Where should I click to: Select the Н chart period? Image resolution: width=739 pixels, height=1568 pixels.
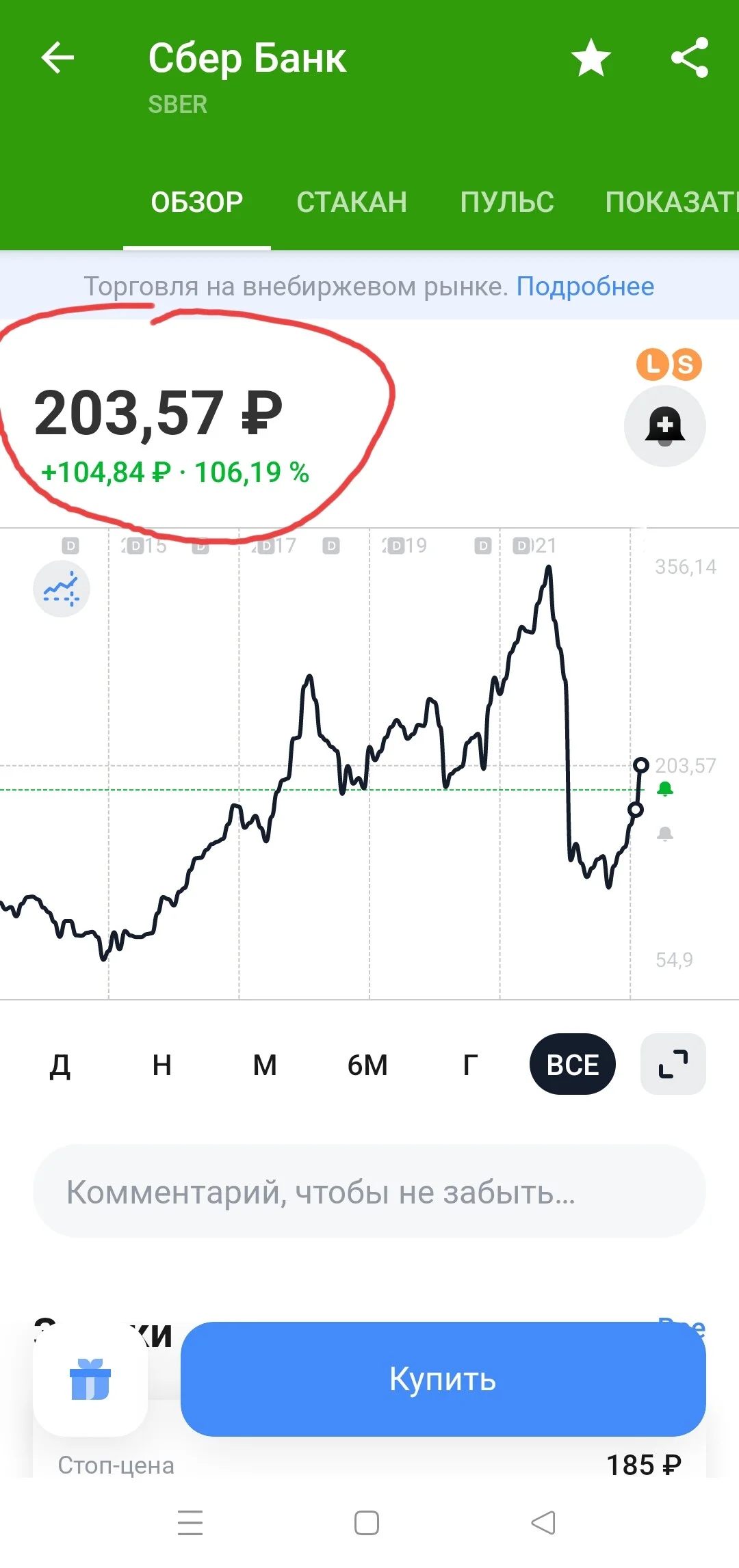pyautogui.click(x=162, y=1065)
